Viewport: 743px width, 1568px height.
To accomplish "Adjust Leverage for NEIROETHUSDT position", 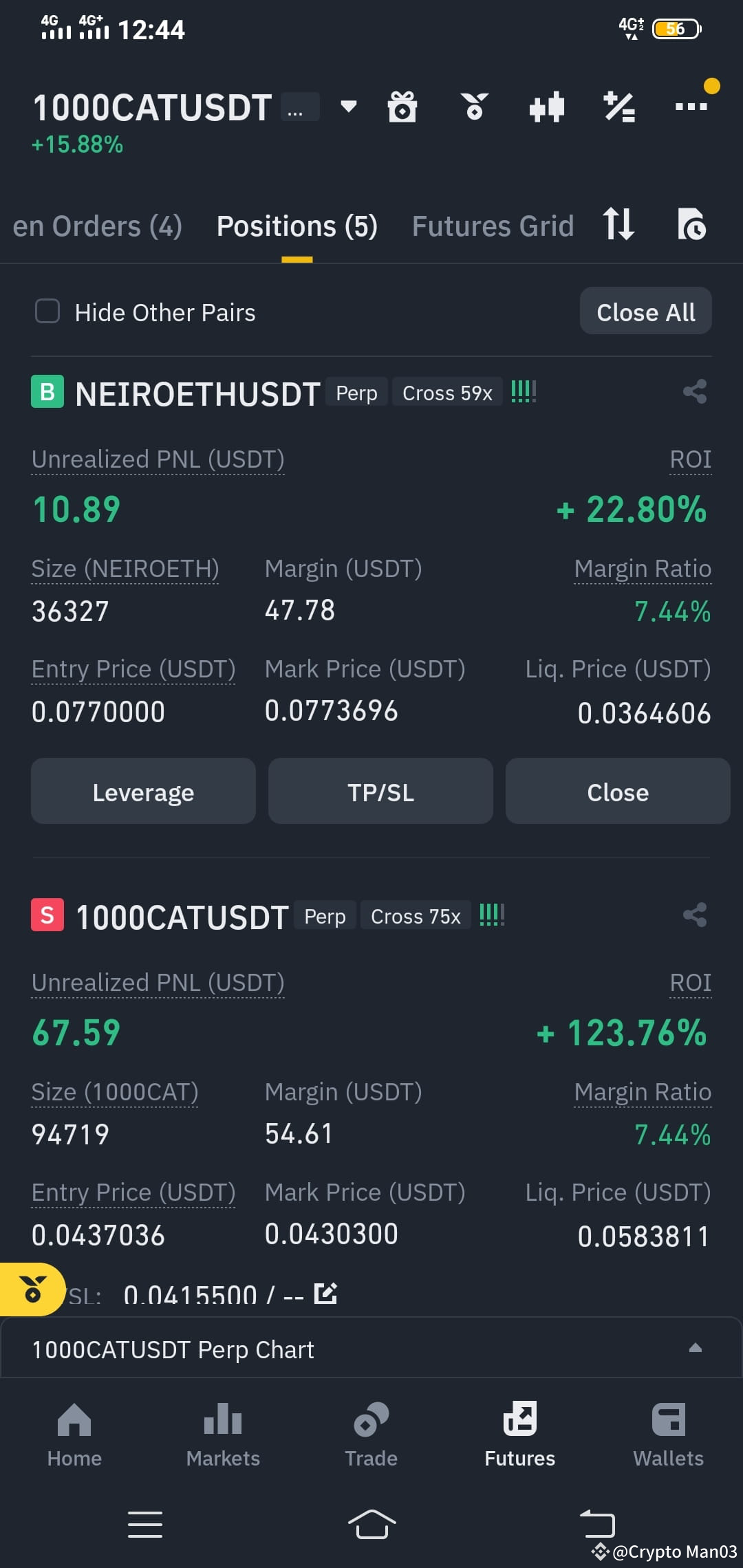I will coord(142,791).
